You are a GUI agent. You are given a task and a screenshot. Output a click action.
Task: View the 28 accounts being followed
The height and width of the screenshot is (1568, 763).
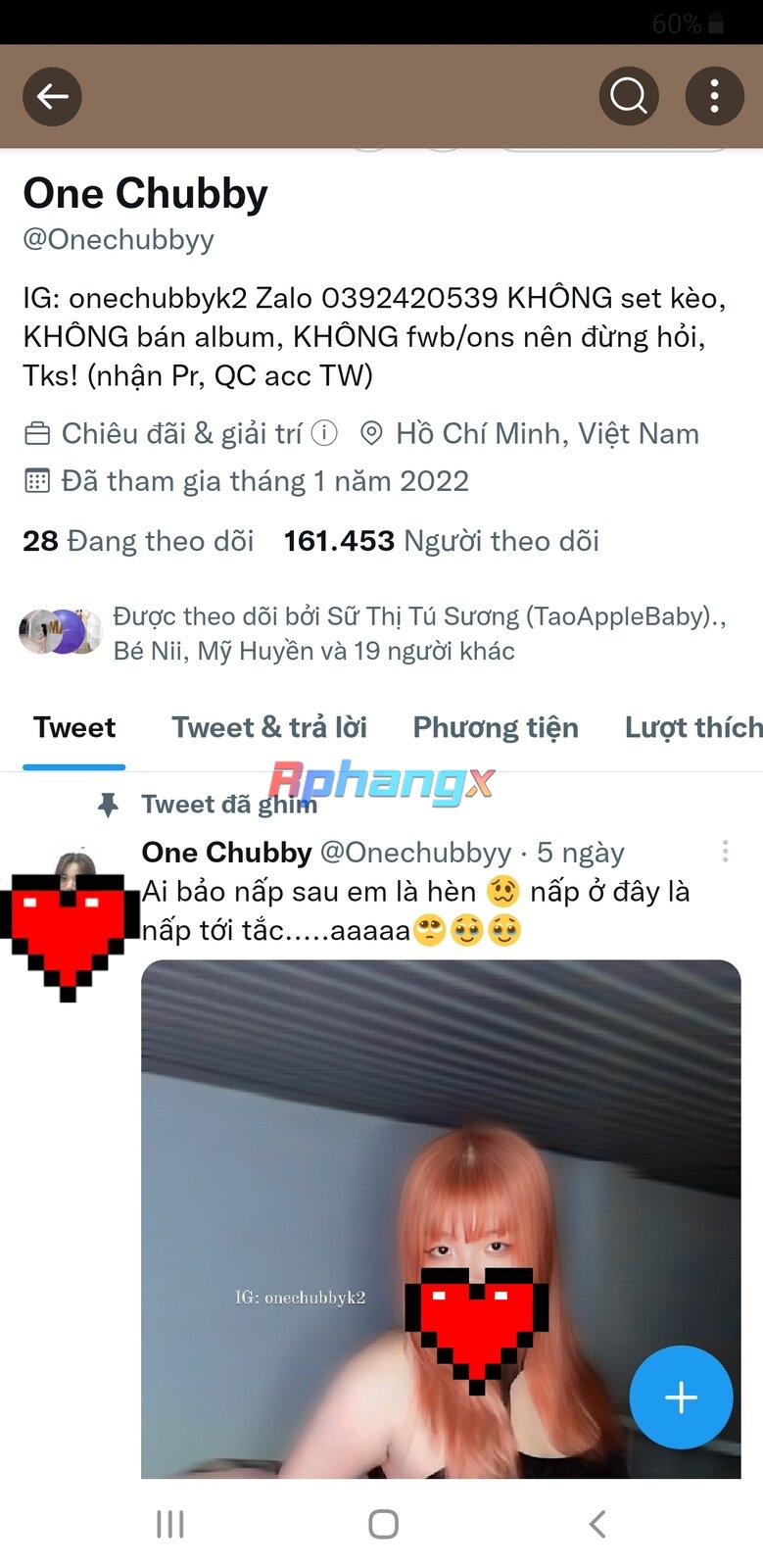pos(138,541)
